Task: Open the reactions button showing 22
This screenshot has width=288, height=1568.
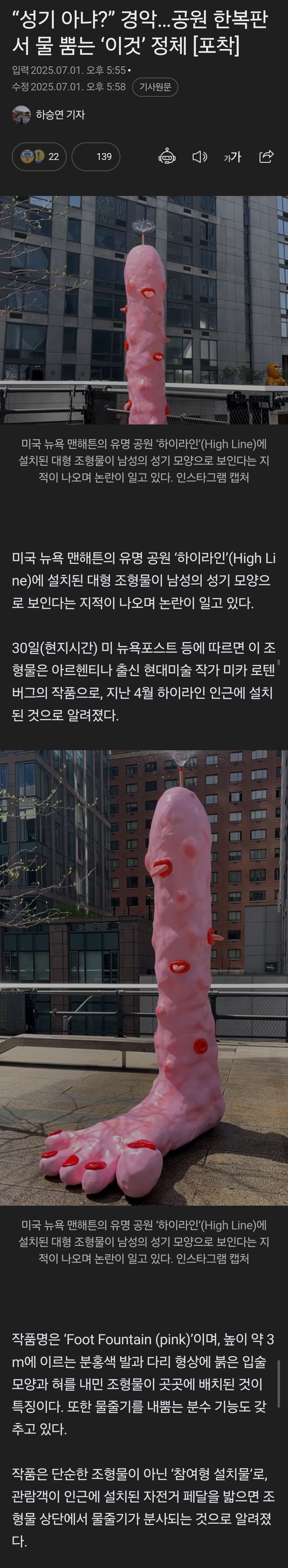Action: click(x=39, y=157)
